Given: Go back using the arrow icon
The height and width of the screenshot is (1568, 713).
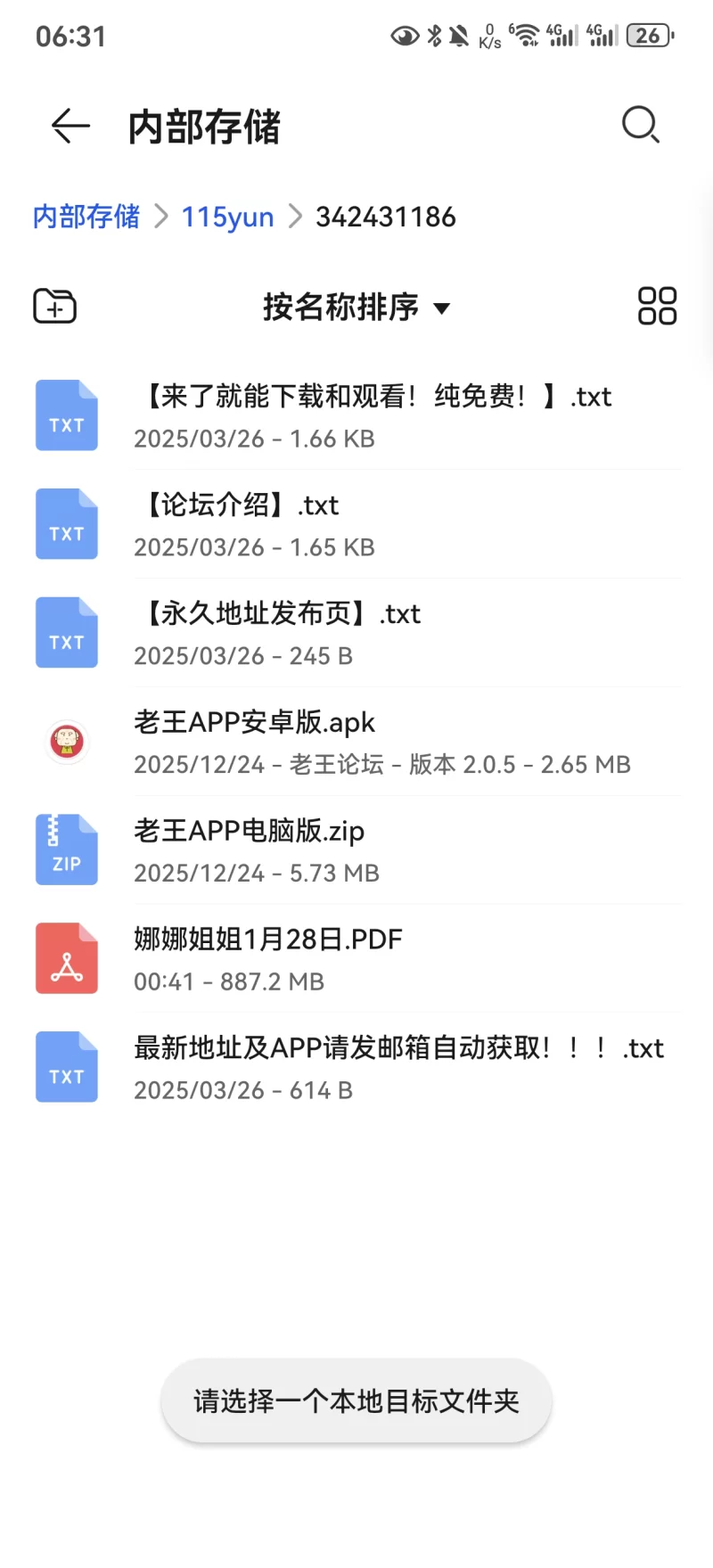Looking at the screenshot, I should 71,126.
